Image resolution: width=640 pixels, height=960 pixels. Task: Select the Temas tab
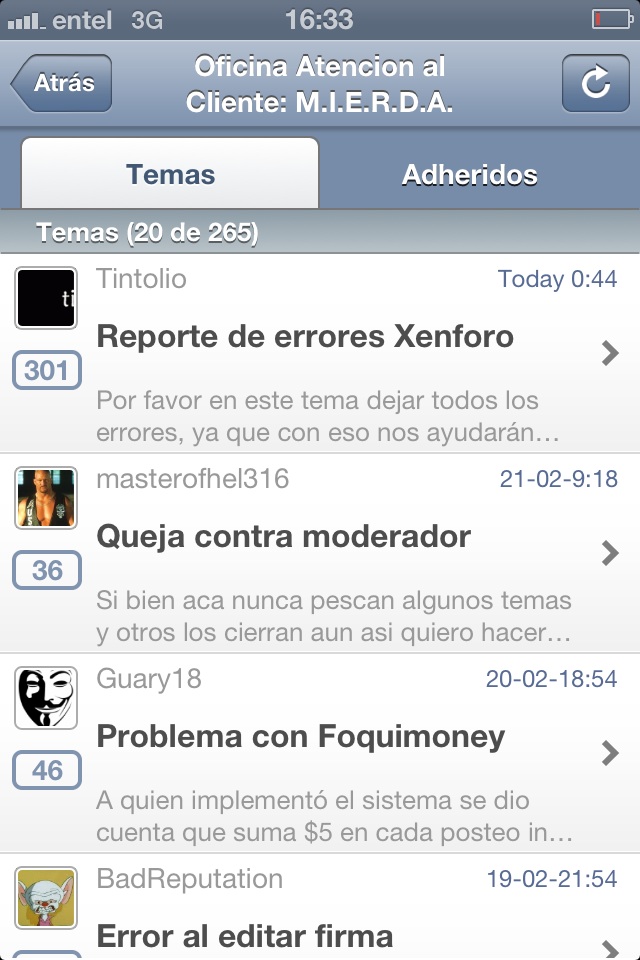[170, 175]
